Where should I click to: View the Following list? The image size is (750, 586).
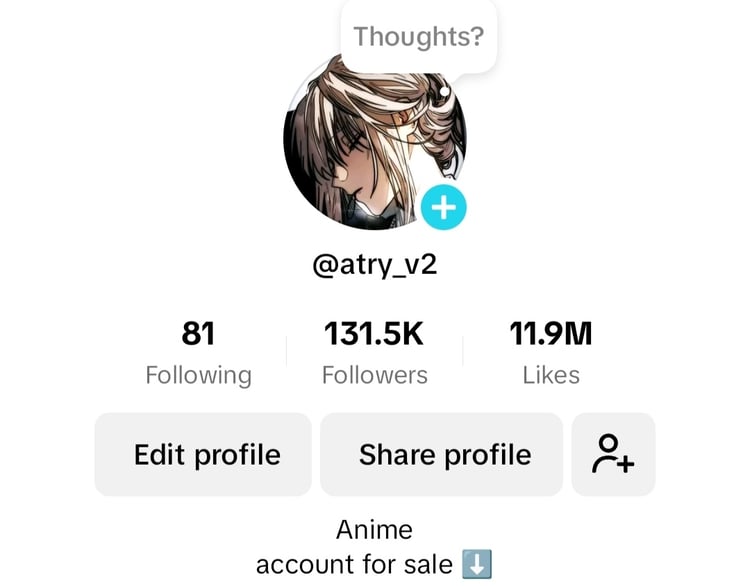198,353
